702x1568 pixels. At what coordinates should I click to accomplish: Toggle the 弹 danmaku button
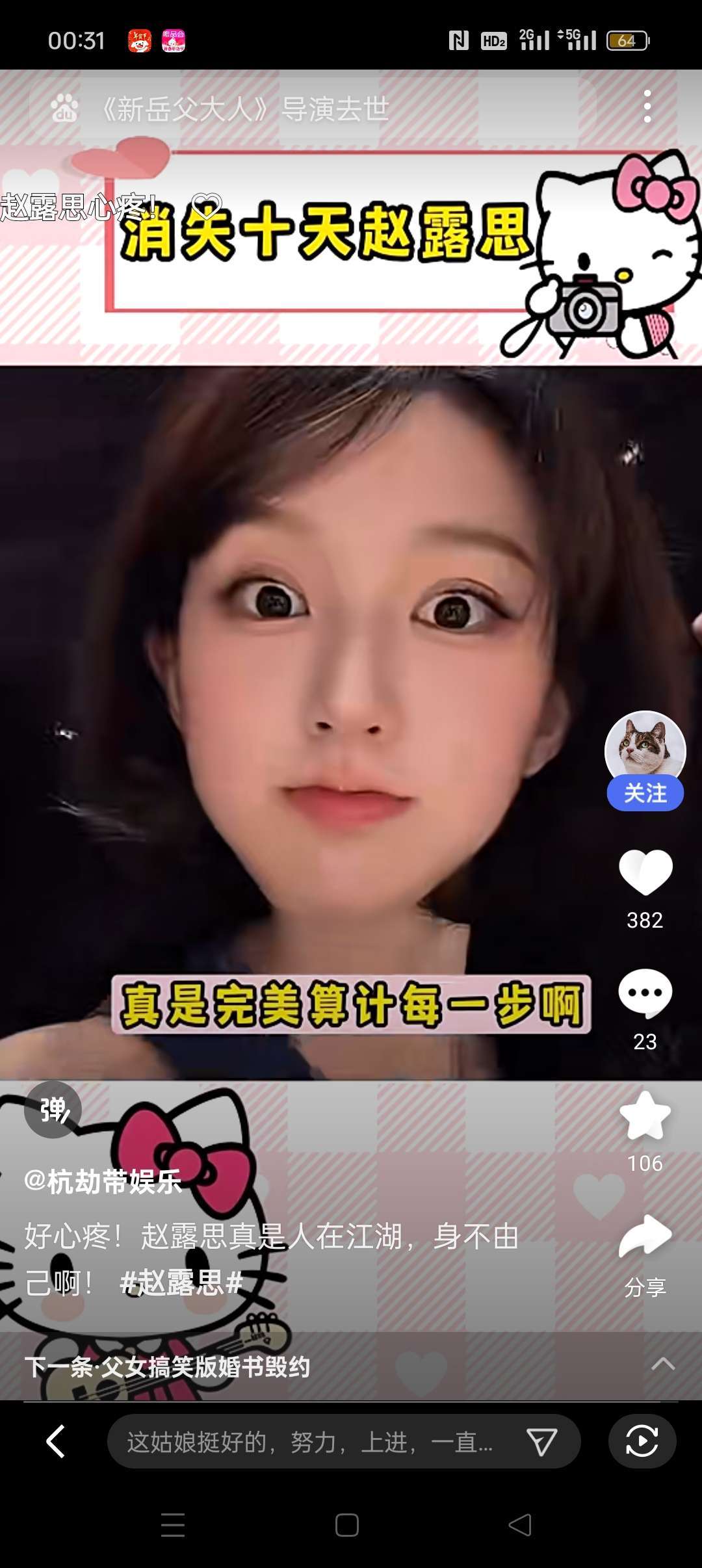53,1110
